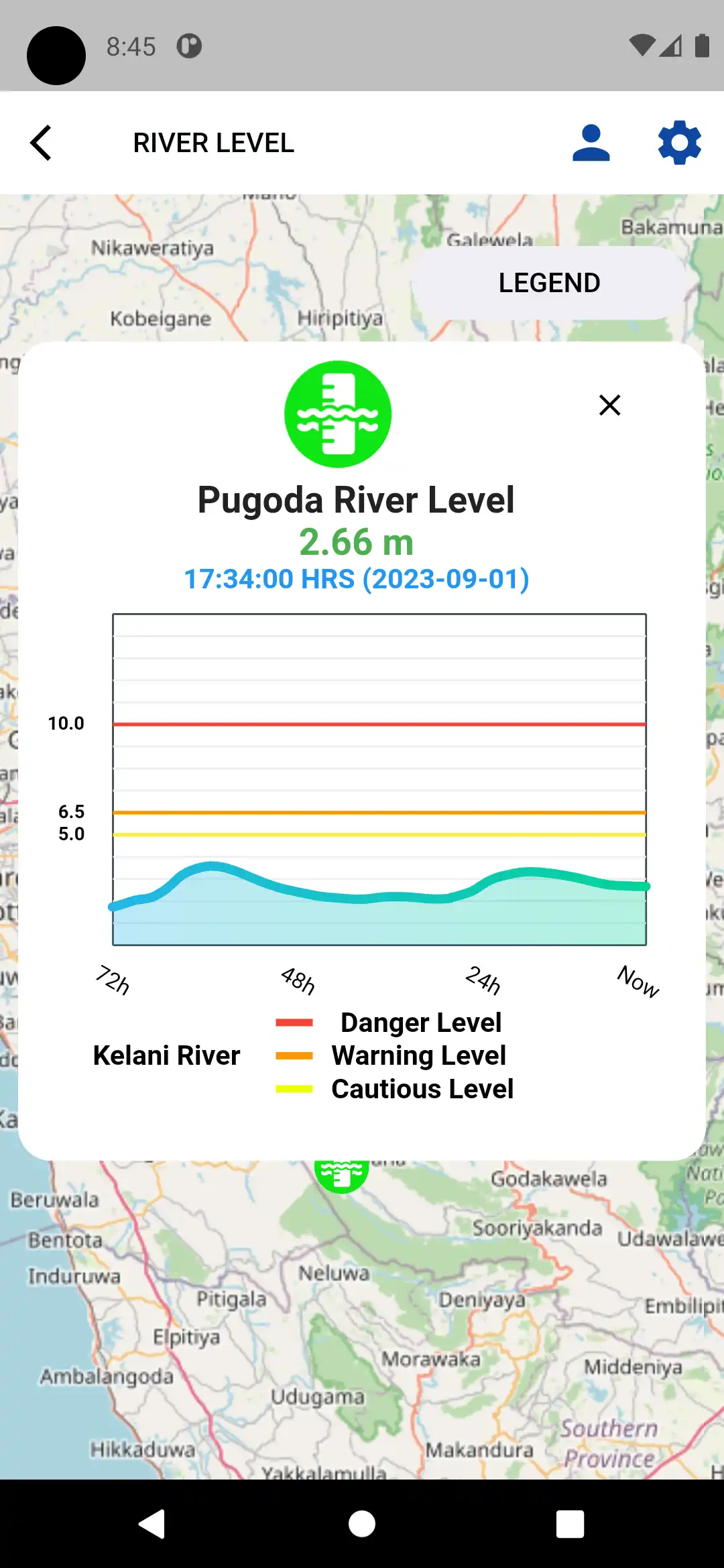The height and width of the screenshot is (1568, 724).
Task: Select the green river gauge marker on map
Action: tap(341, 1175)
